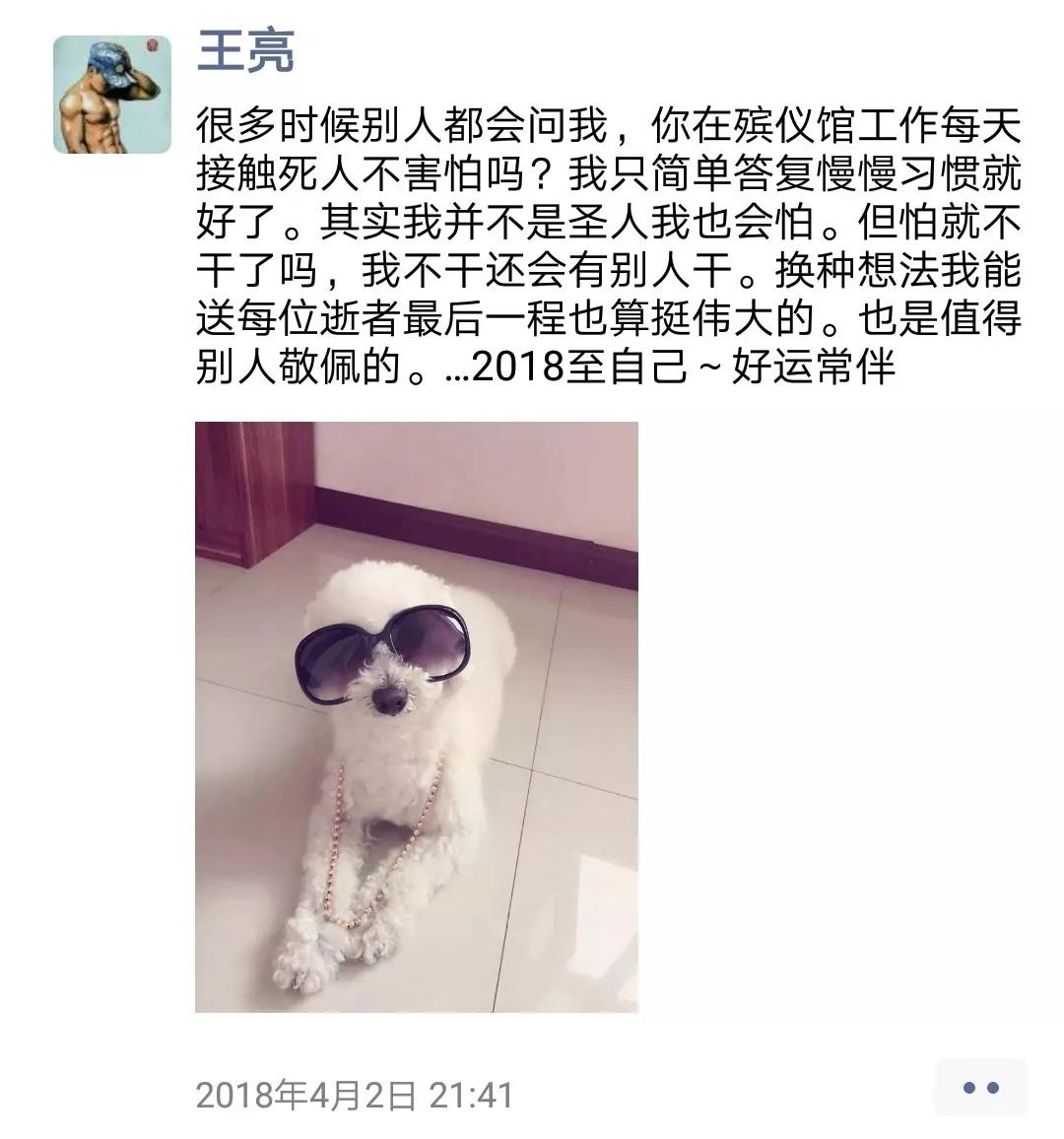Open the dog photo in full view
This screenshot has width=1064, height=1139.
(x=416, y=716)
